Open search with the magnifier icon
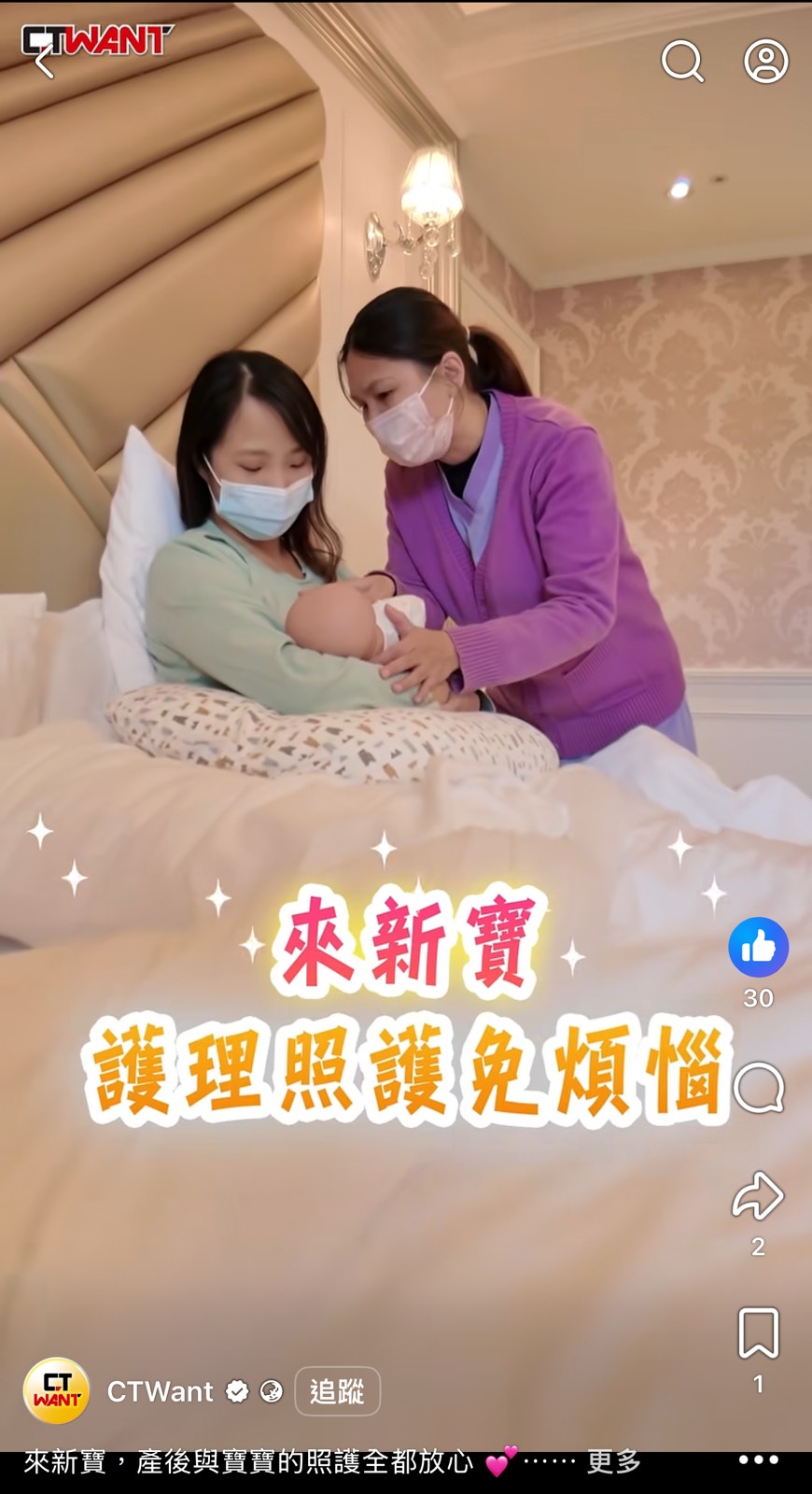Viewport: 812px width, 1494px height. [x=682, y=62]
